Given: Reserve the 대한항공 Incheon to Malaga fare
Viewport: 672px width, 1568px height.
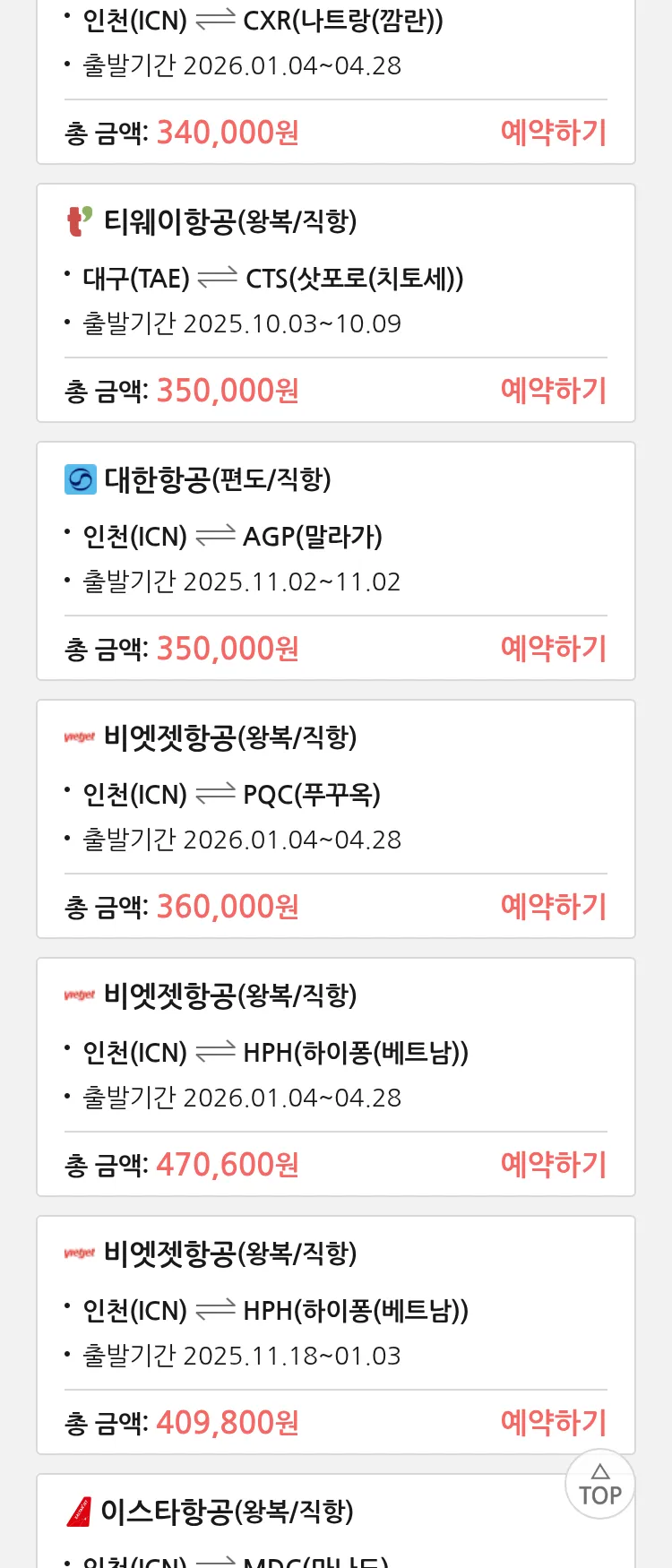Looking at the screenshot, I should pyautogui.click(x=553, y=649).
